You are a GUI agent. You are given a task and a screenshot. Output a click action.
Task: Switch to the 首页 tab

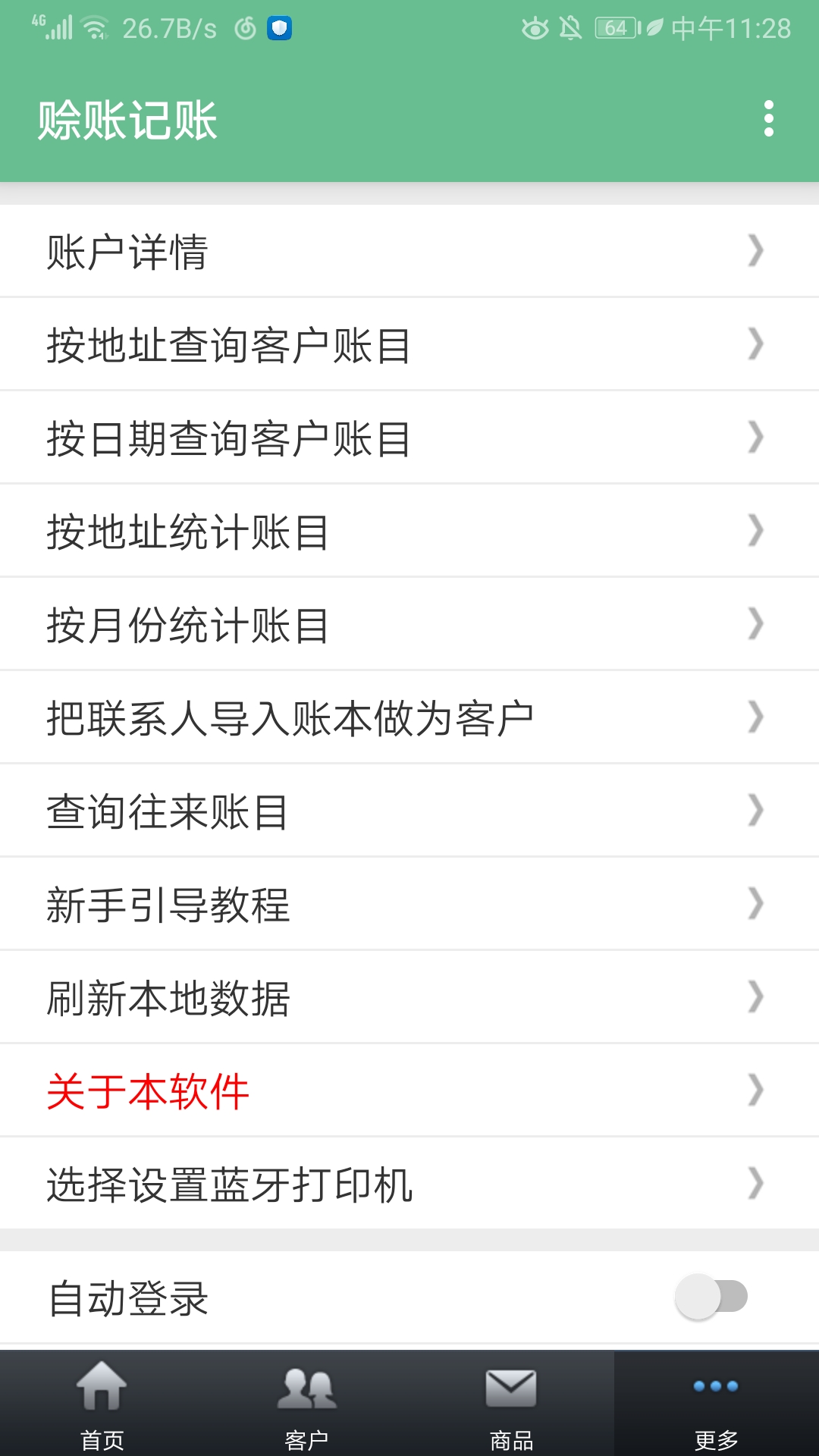point(102,1404)
